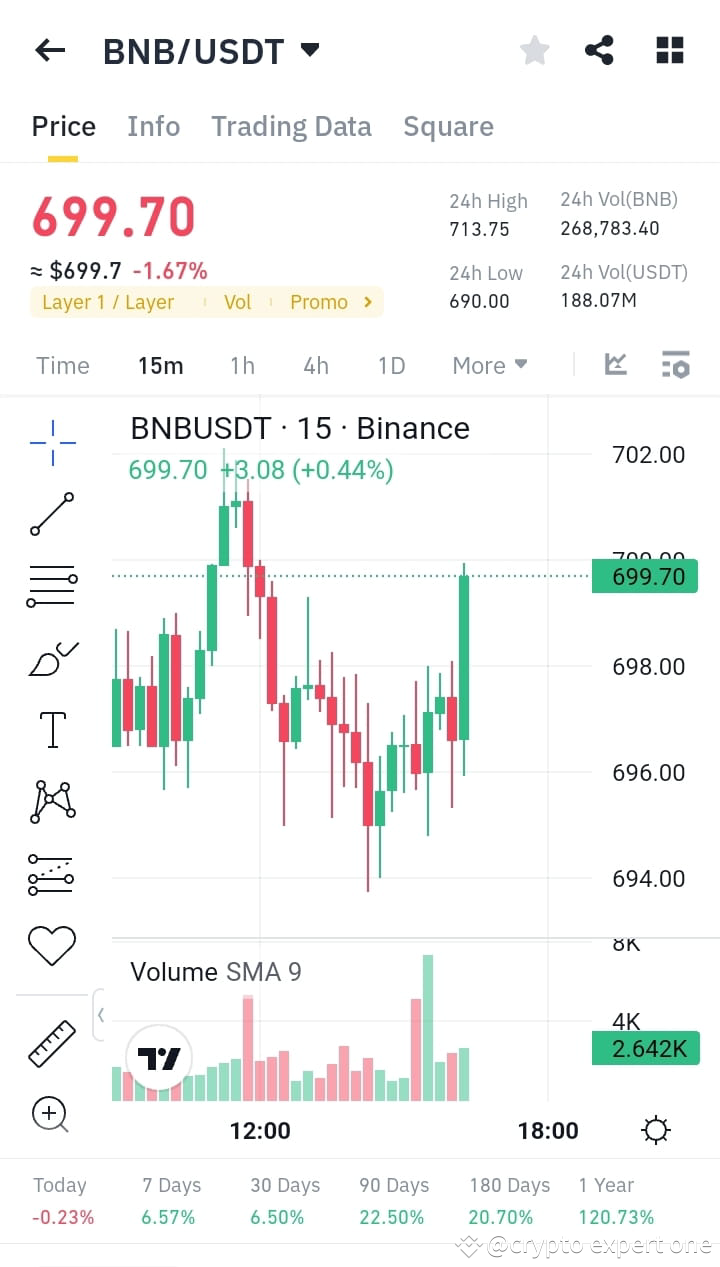Open the favorite drawings heart tool
The width and height of the screenshot is (720, 1267).
tap(52, 945)
